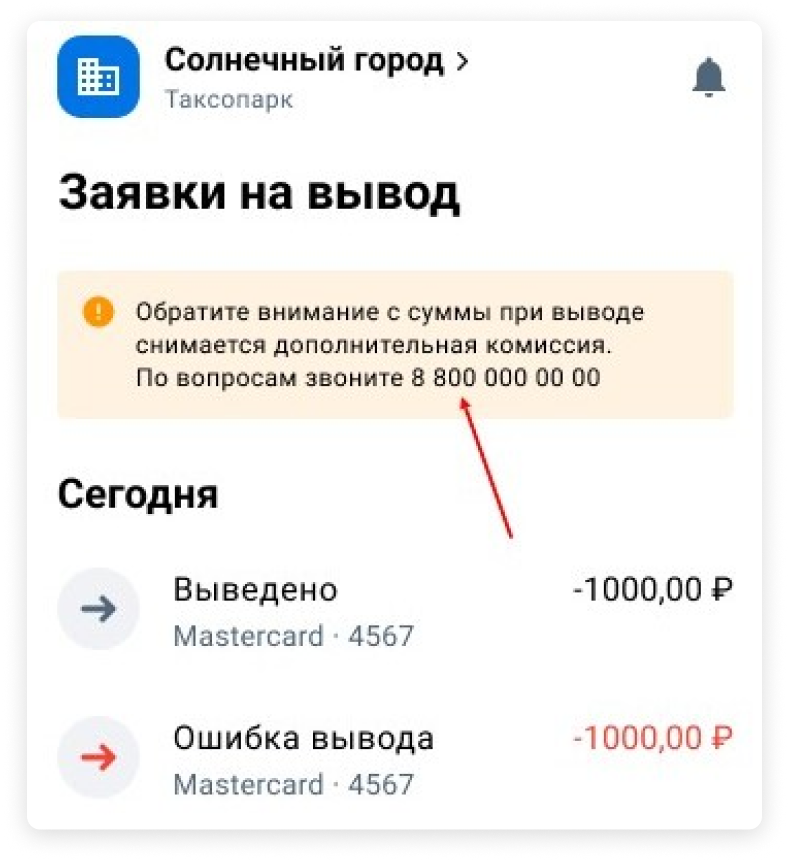Open the Солнечный город park selector
The height and width of the screenshot is (861, 788).
click(x=316, y=61)
